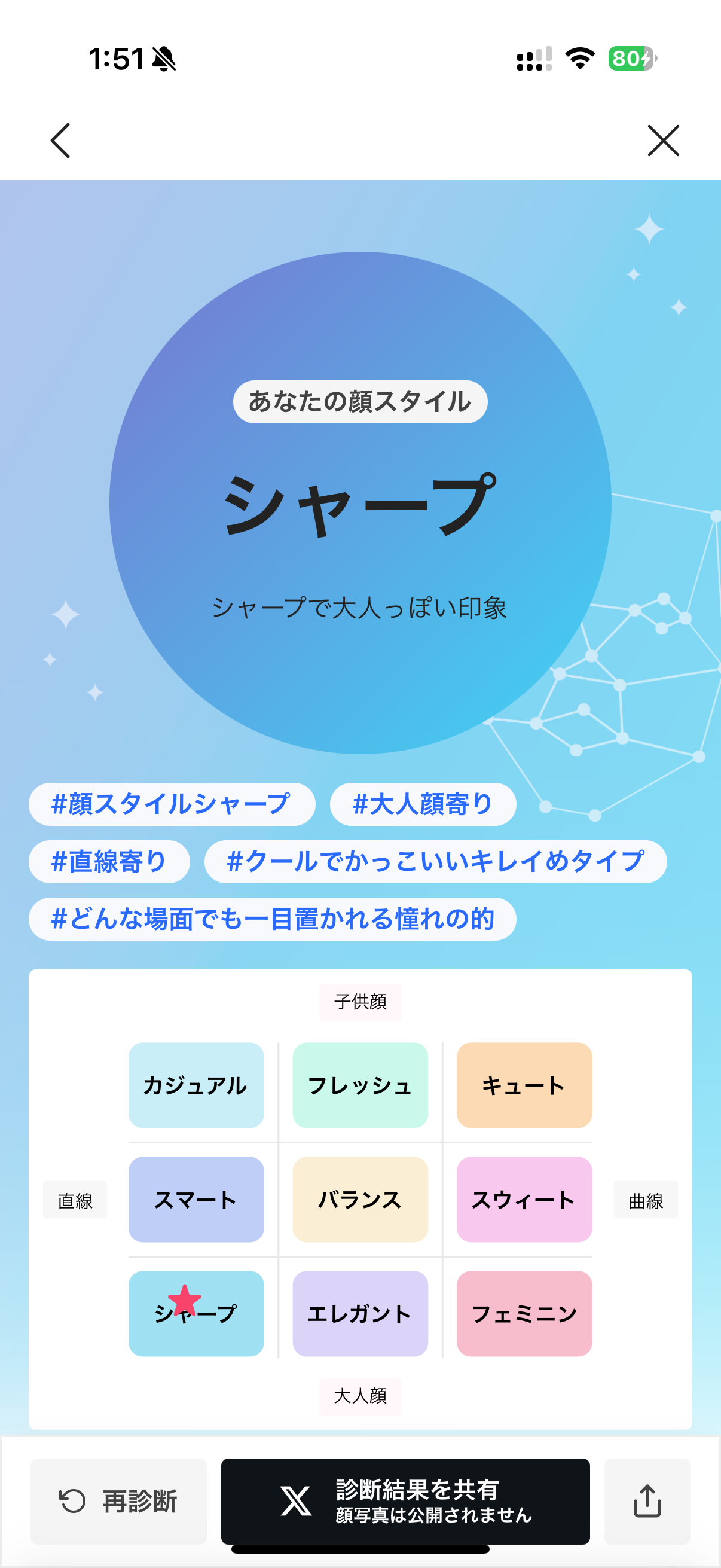This screenshot has height=1568, width=721.
Task: Open the share sheet via upload icon
Action: 647,1499
